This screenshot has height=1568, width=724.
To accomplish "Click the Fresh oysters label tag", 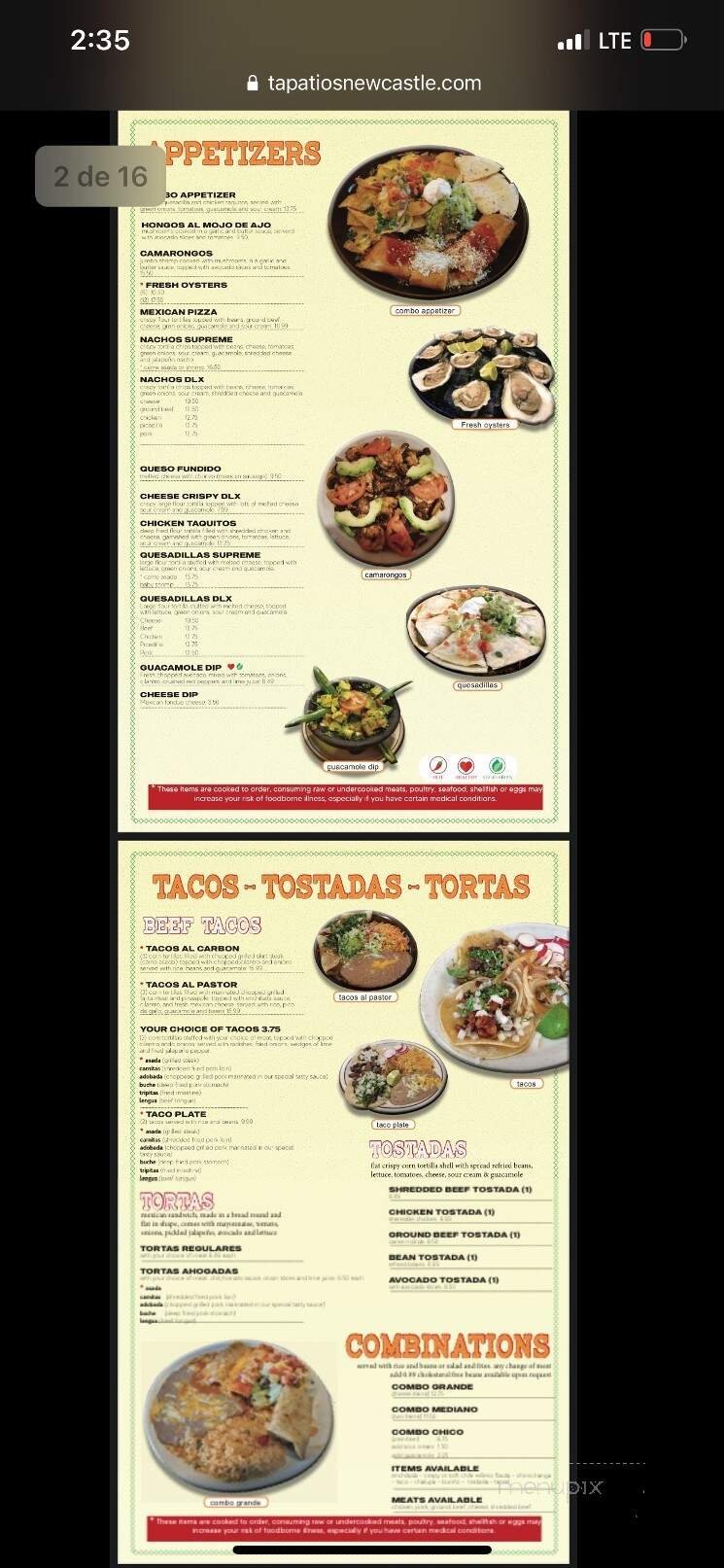I will [487, 425].
